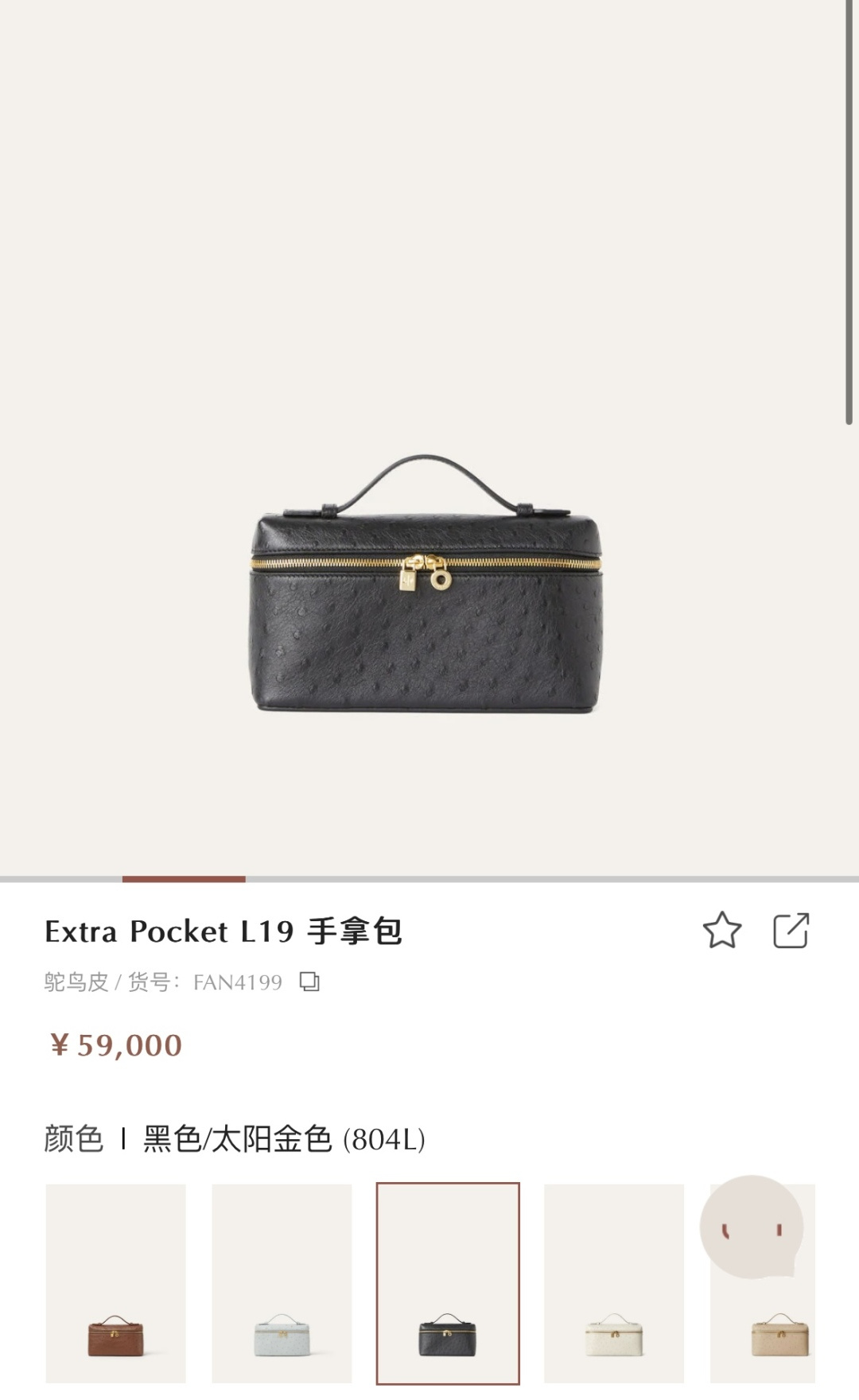Open the floating chat assistant bubble
This screenshot has height=1400, width=859.
[751, 1227]
